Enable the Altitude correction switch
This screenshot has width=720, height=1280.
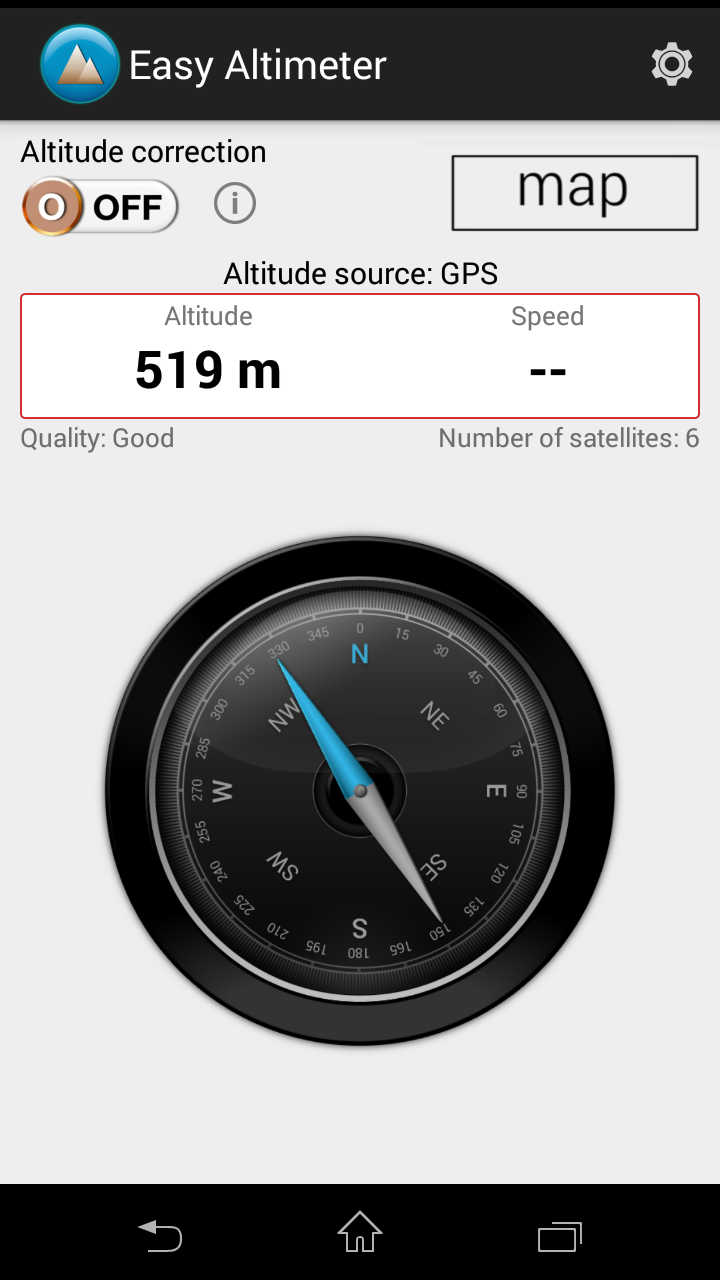tap(100, 205)
